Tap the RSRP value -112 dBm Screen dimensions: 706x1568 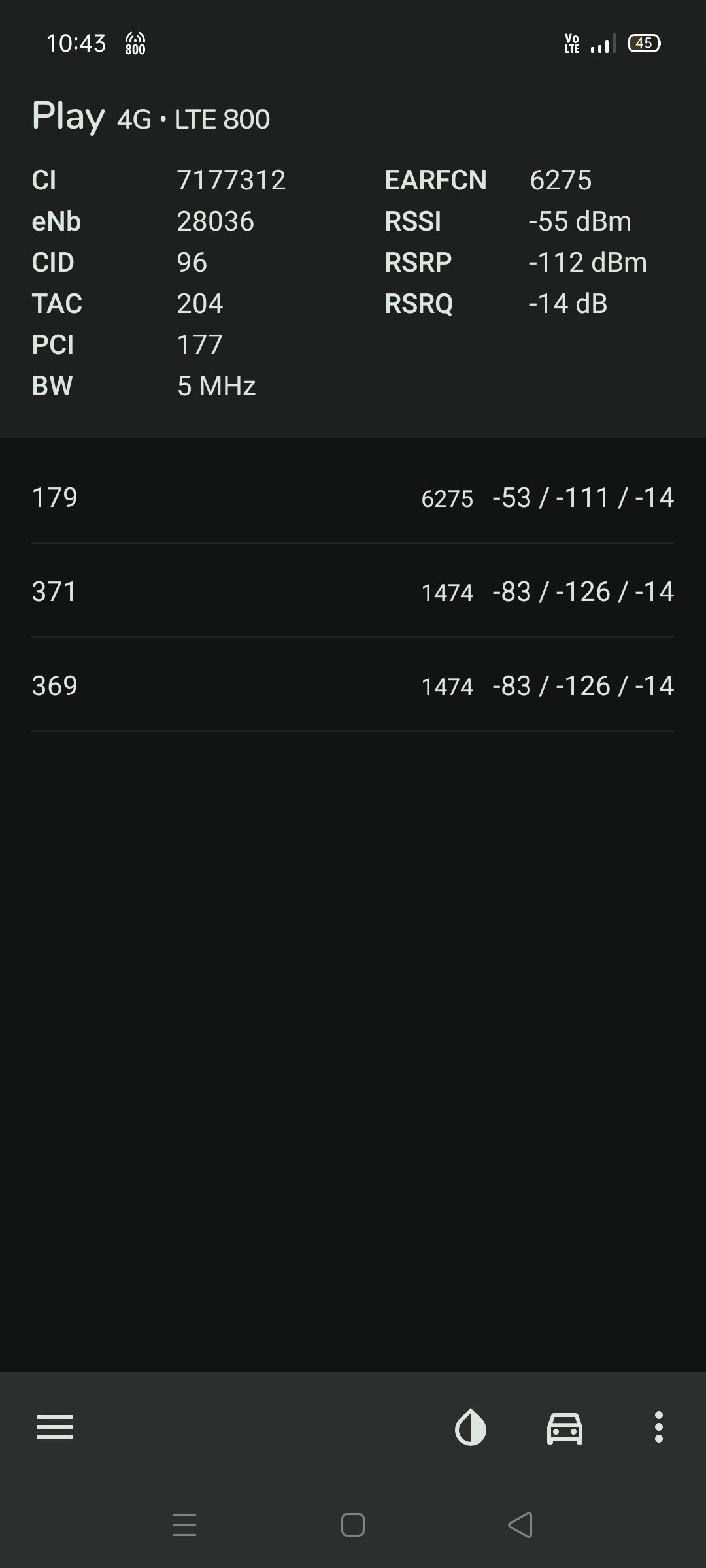(587, 262)
